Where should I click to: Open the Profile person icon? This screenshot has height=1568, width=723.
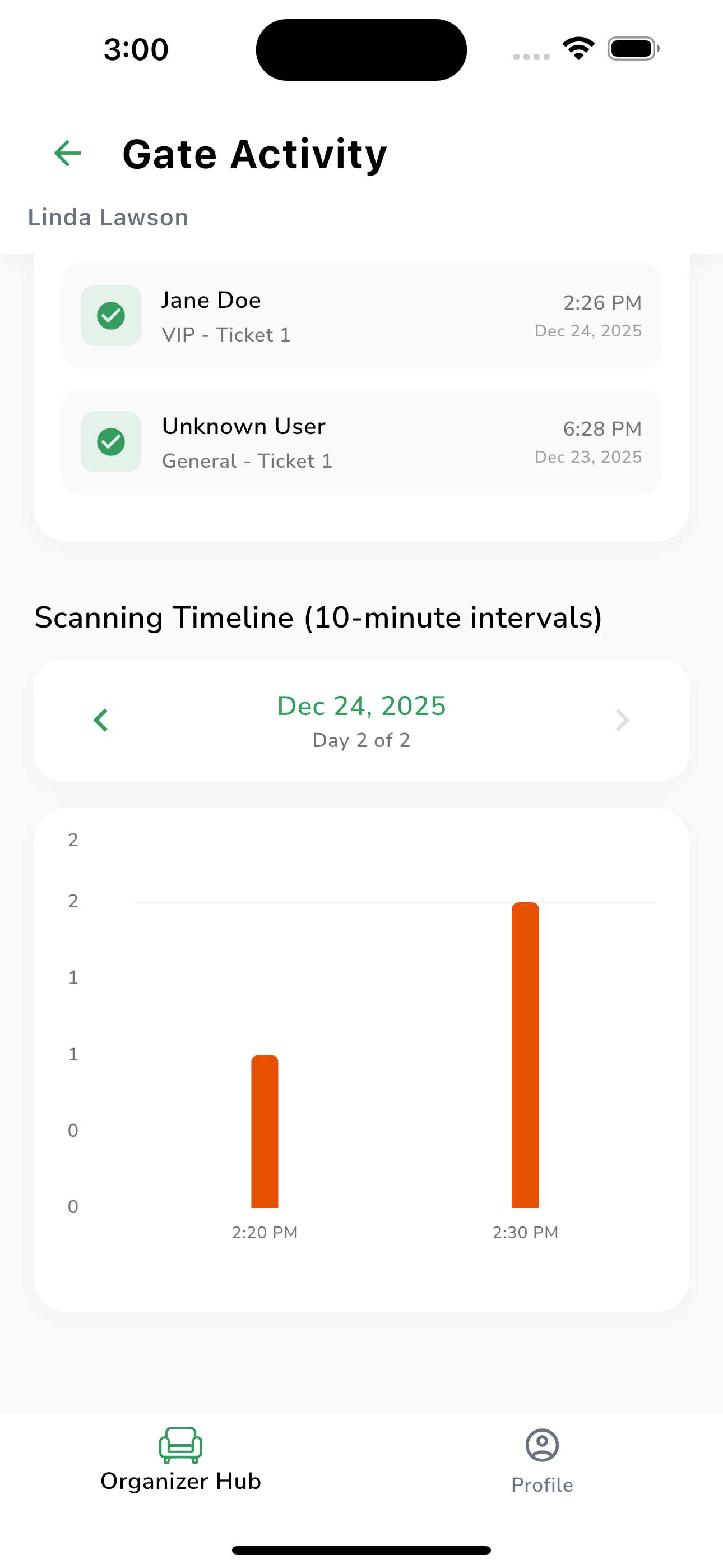click(x=541, y=1445)
